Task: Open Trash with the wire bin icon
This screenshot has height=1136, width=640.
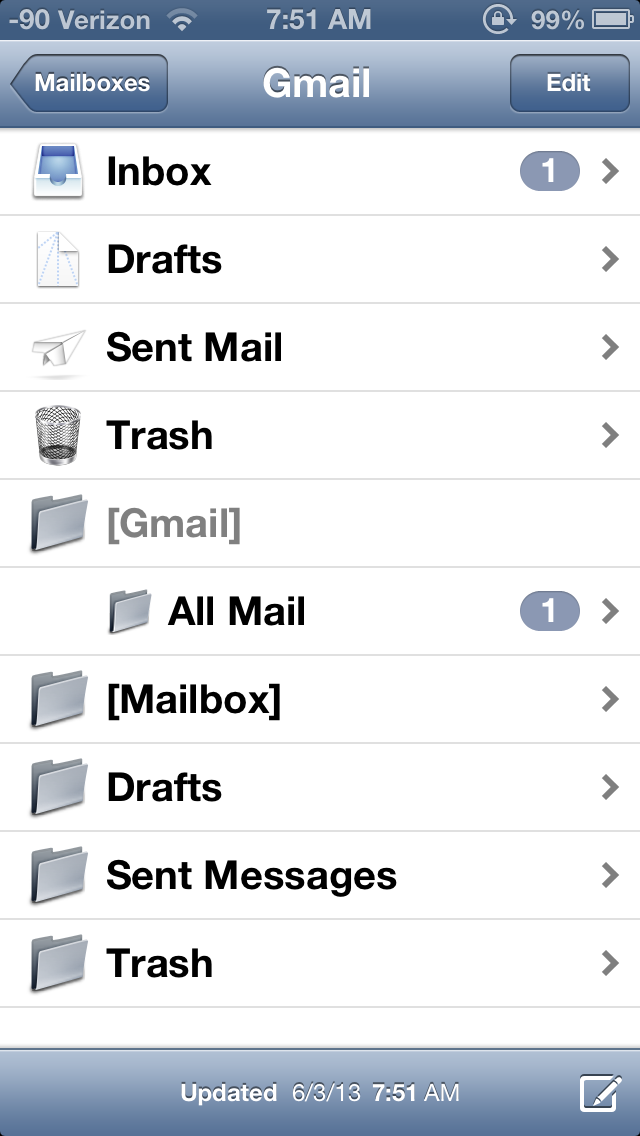Action: [x=320, y=435]
